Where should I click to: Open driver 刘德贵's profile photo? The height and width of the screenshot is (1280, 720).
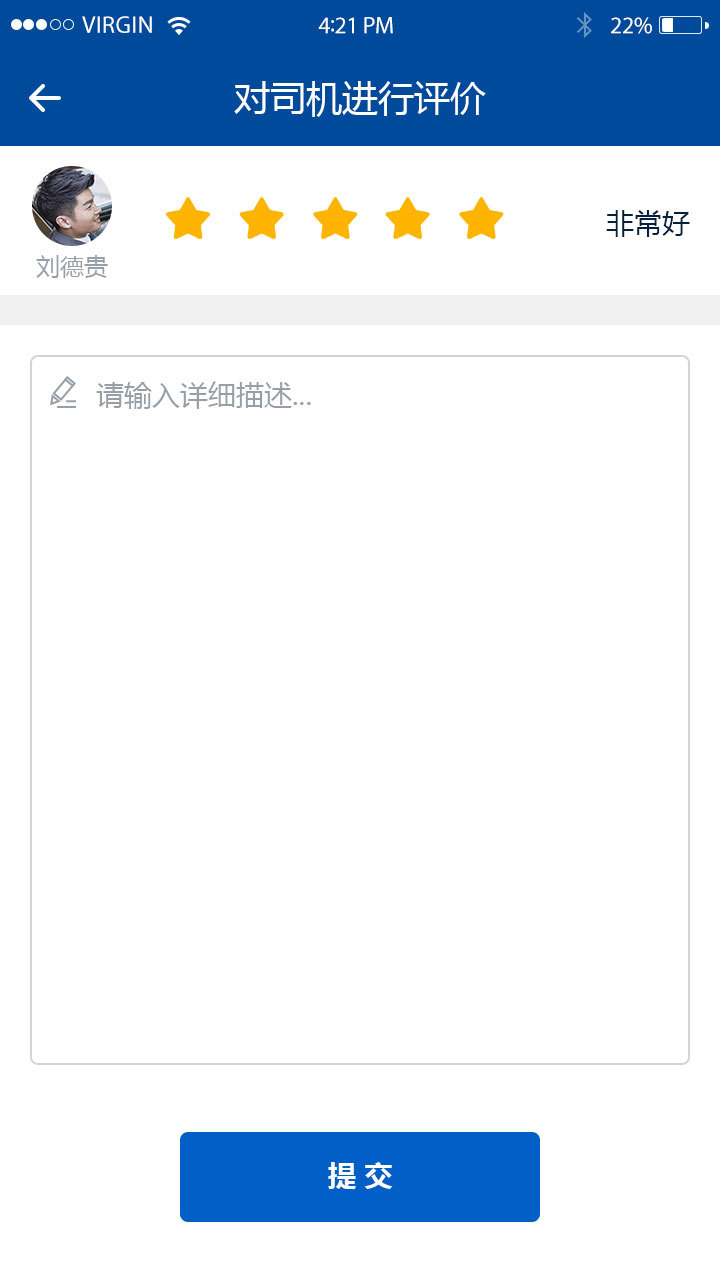(x=72, y=206)
